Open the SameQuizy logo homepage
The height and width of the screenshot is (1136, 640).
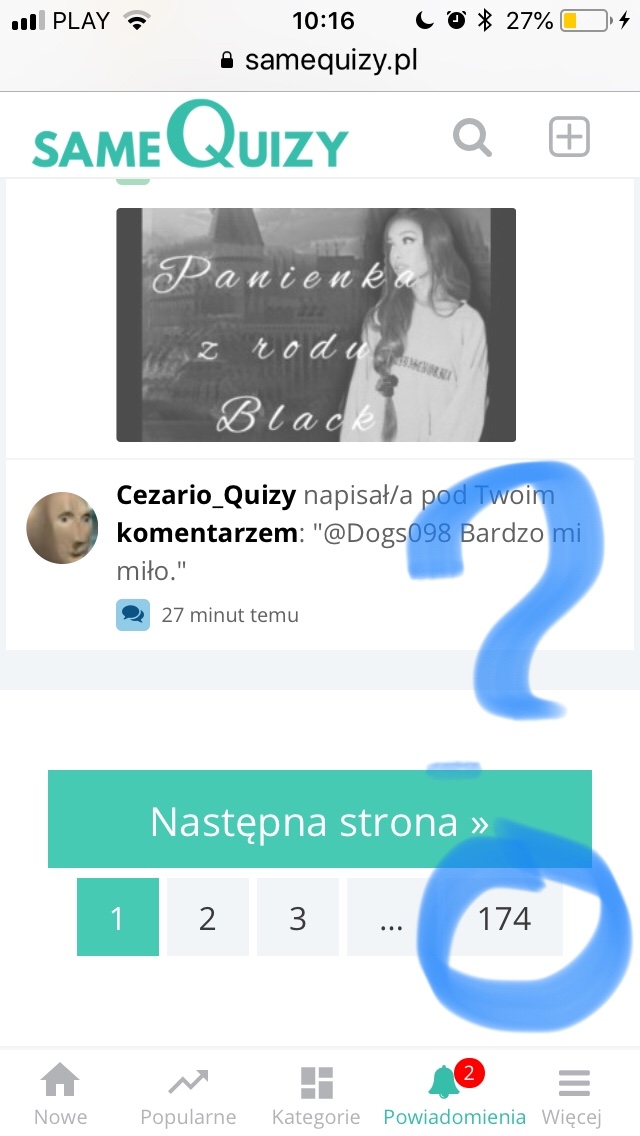[190, 137]
